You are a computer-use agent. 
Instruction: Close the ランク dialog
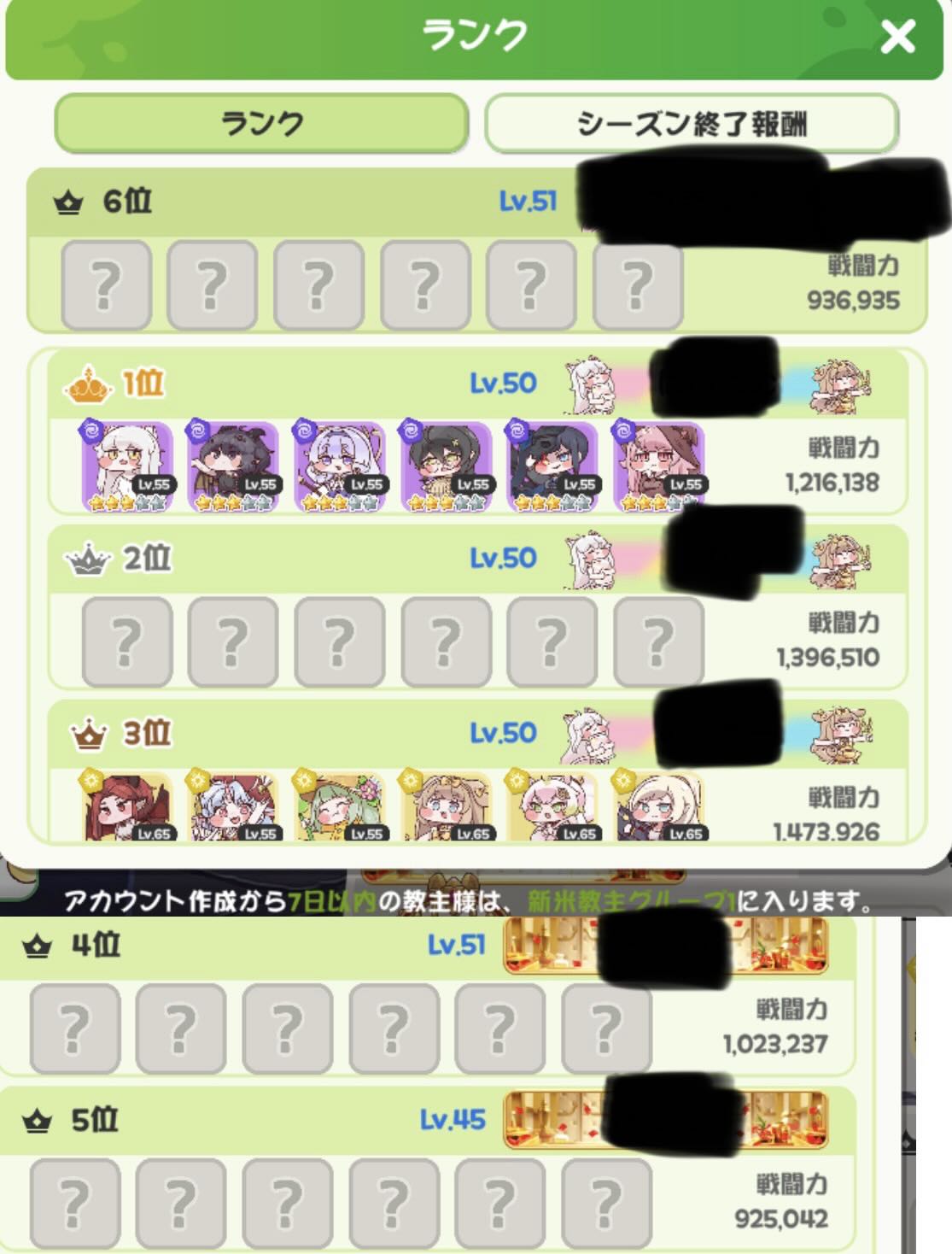click(897, 37)
